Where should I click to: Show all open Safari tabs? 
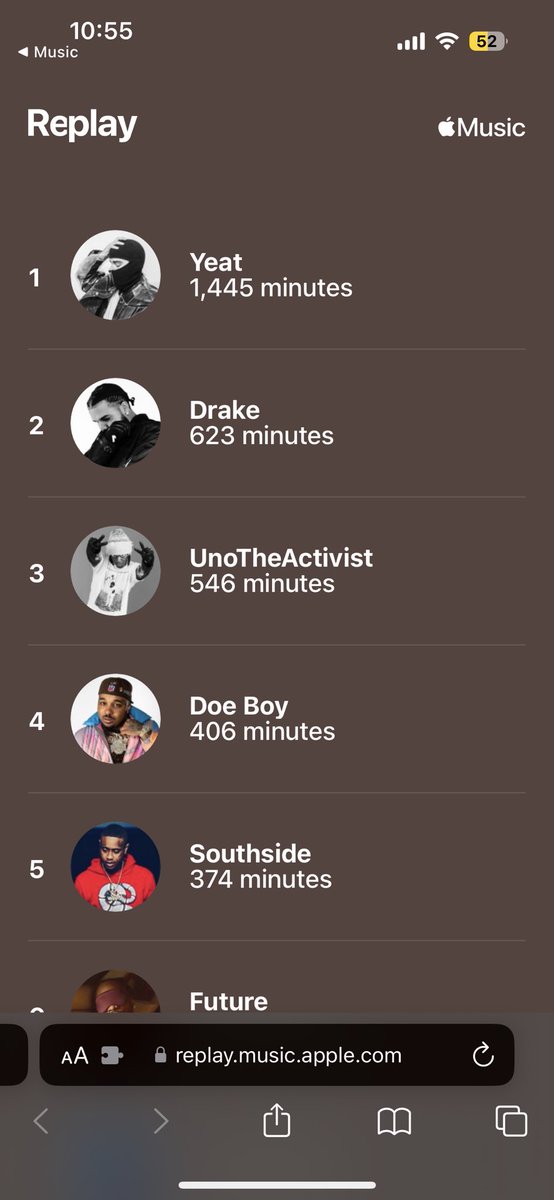coord(511,1121)
